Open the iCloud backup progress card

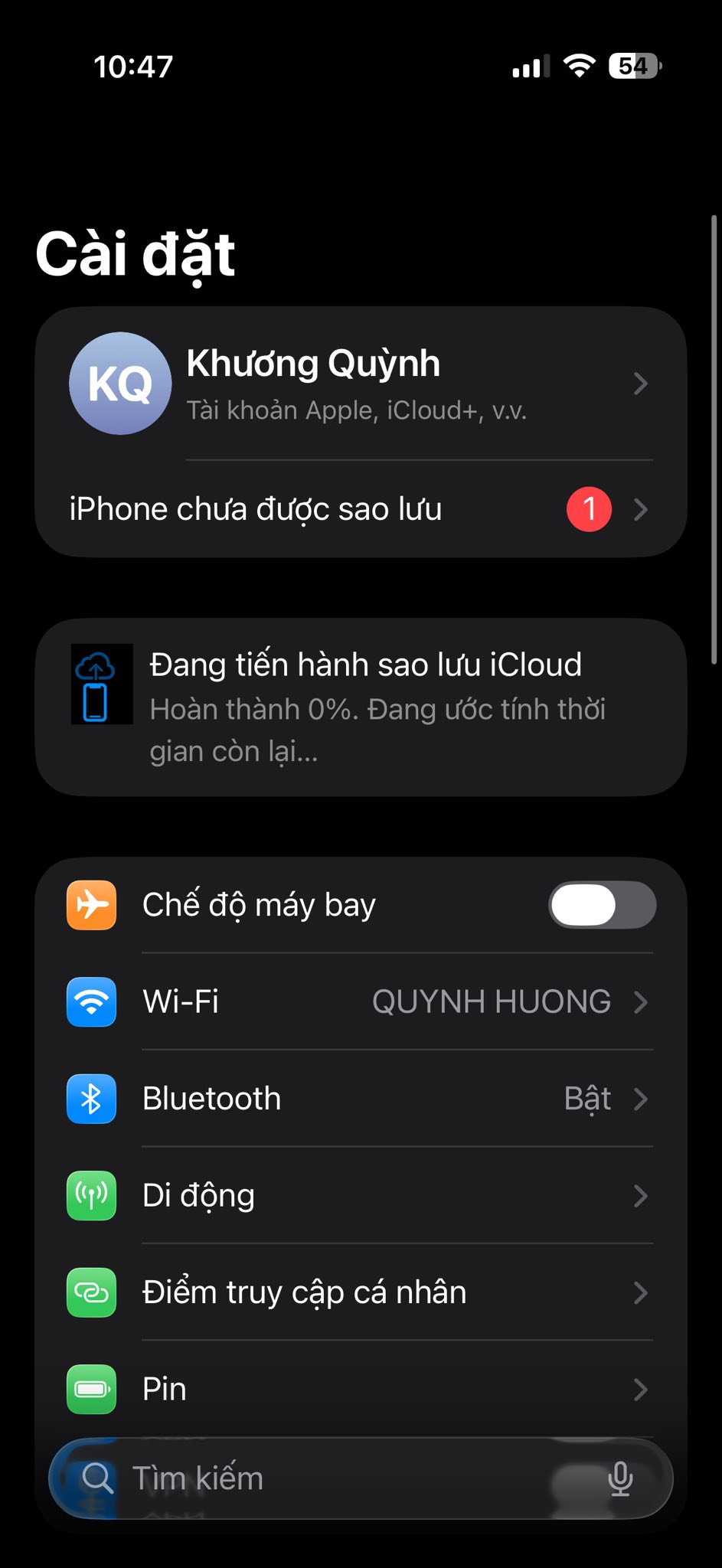360,707
